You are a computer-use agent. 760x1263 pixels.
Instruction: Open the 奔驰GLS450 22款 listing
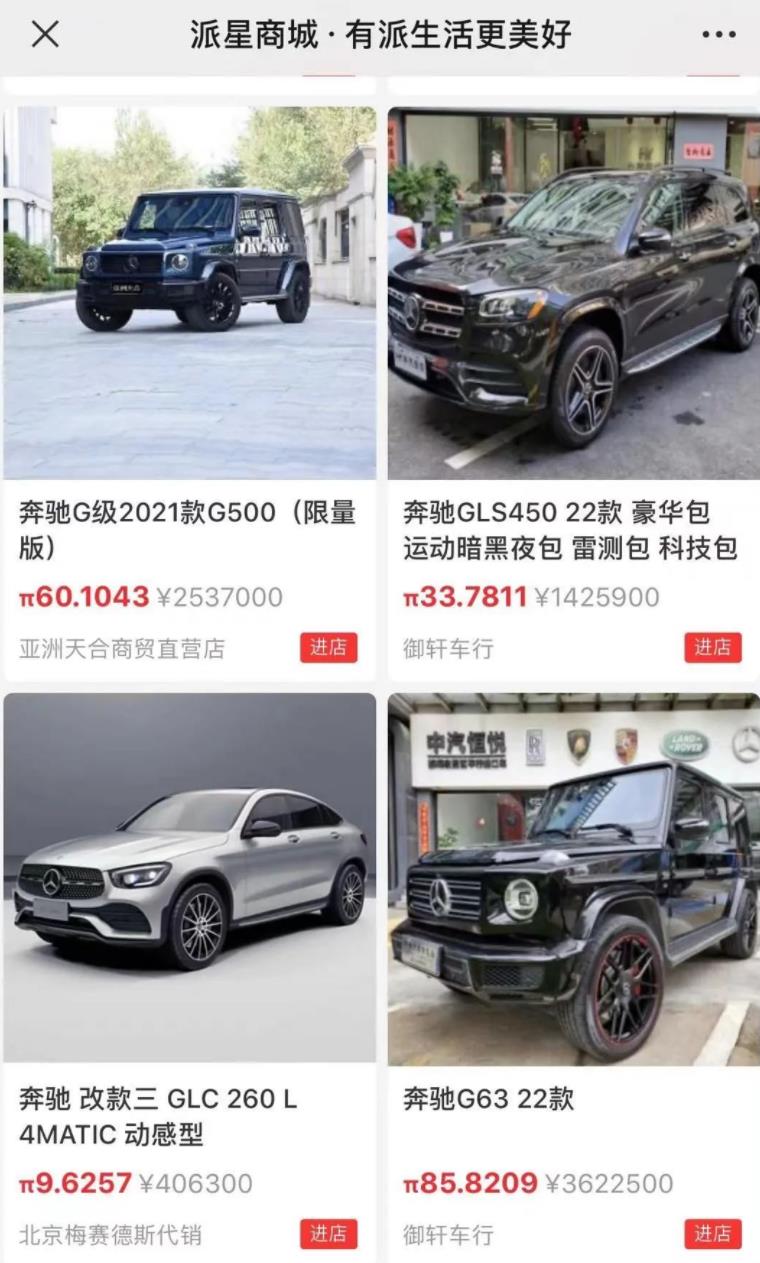coord(573,293)
